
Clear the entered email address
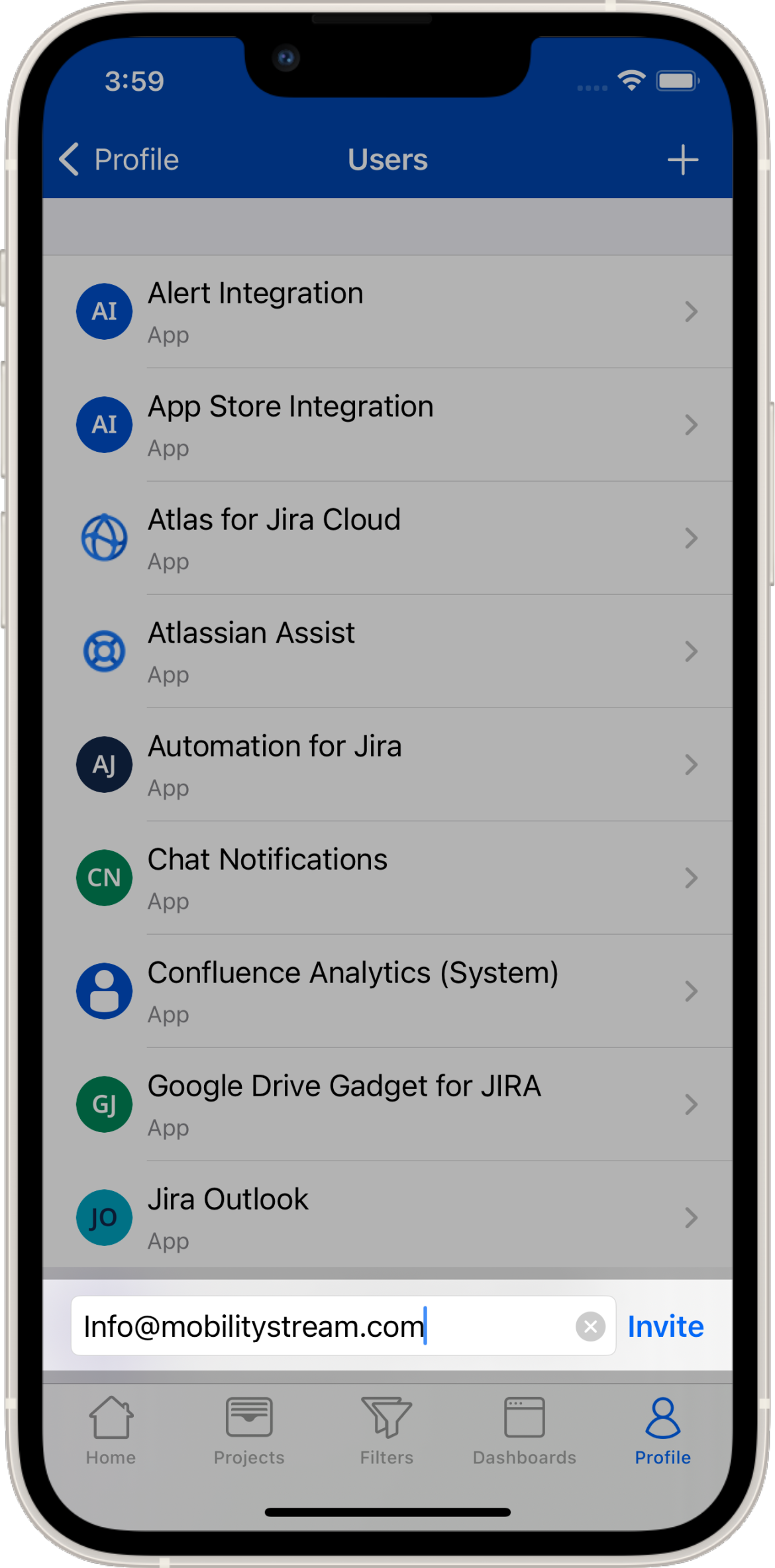tap(590, 1327)
